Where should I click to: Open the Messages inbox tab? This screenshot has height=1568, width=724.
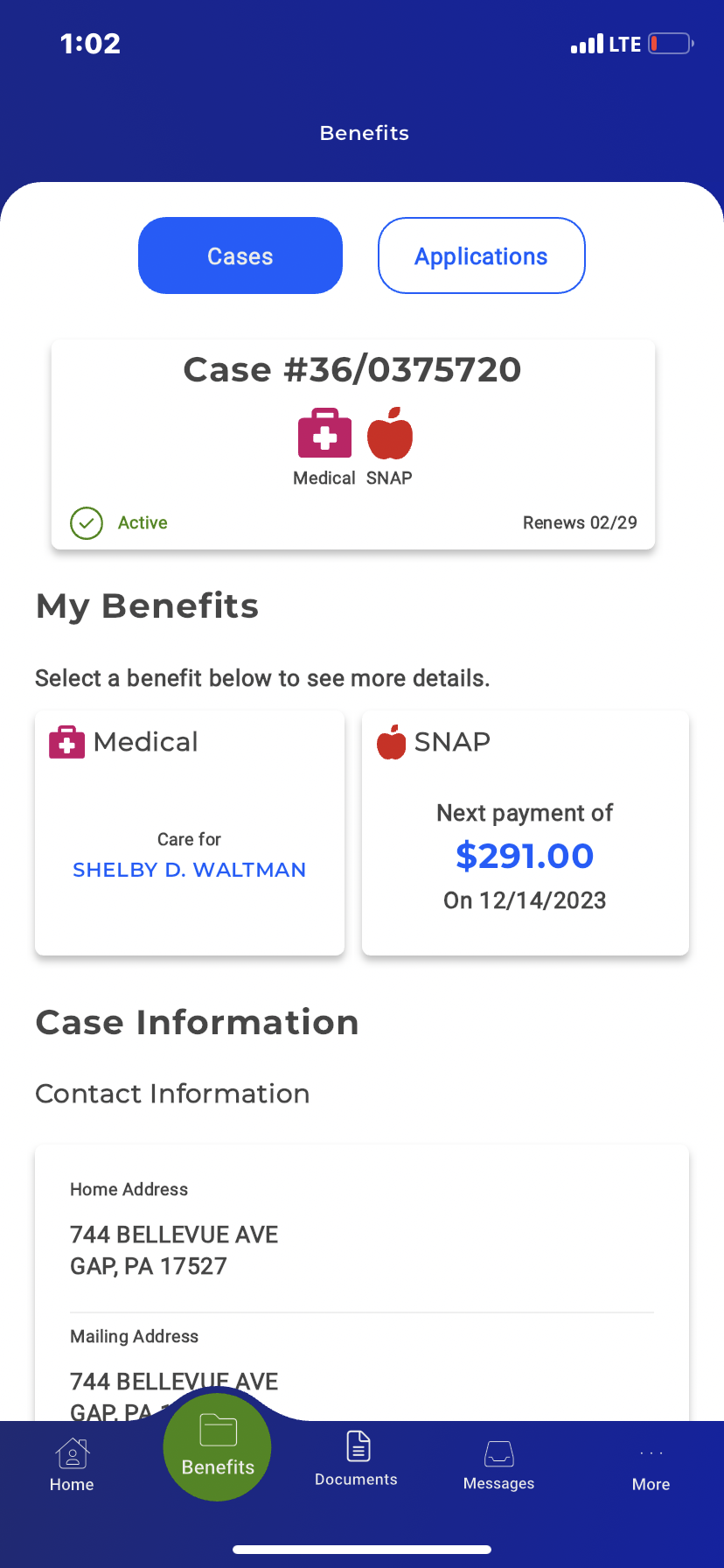(x=498, y=1465)
